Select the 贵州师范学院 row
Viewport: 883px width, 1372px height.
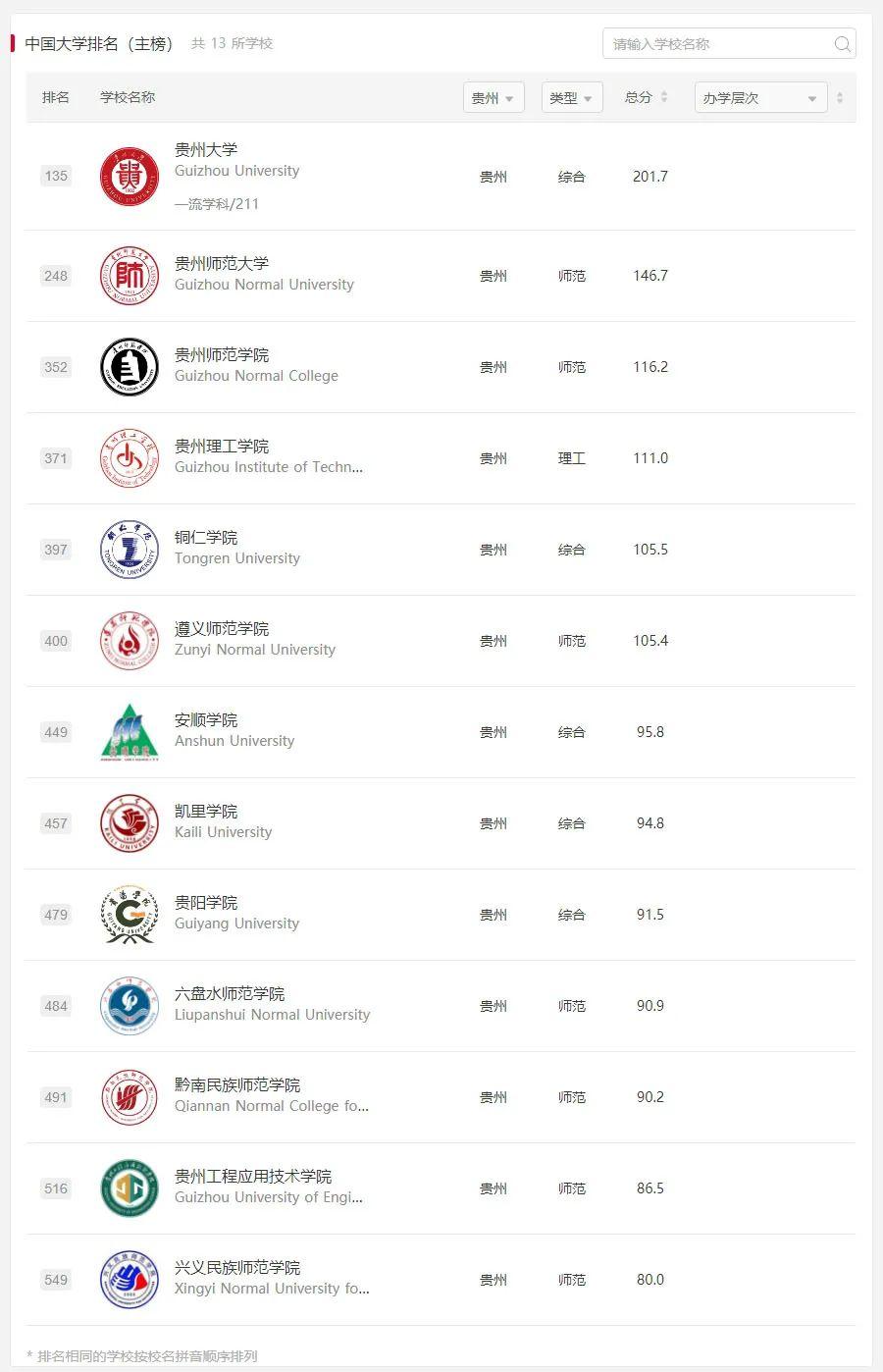coord(222,355)
